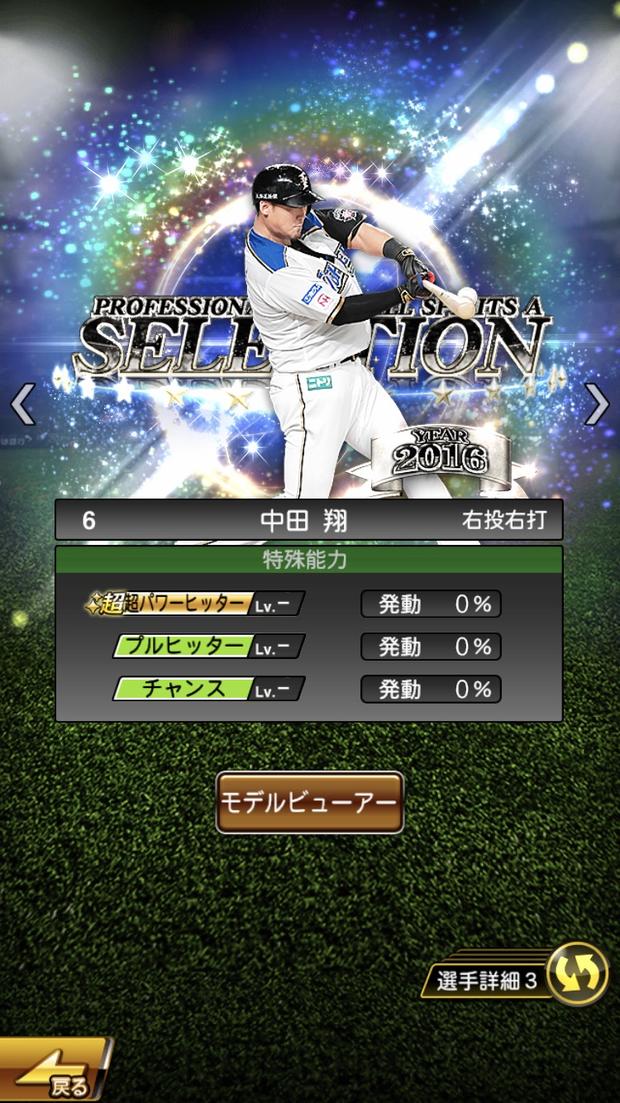The width and height of the screenshot is (620, 1103).
Task: Go to the previous player card
Action: [22, 404]
